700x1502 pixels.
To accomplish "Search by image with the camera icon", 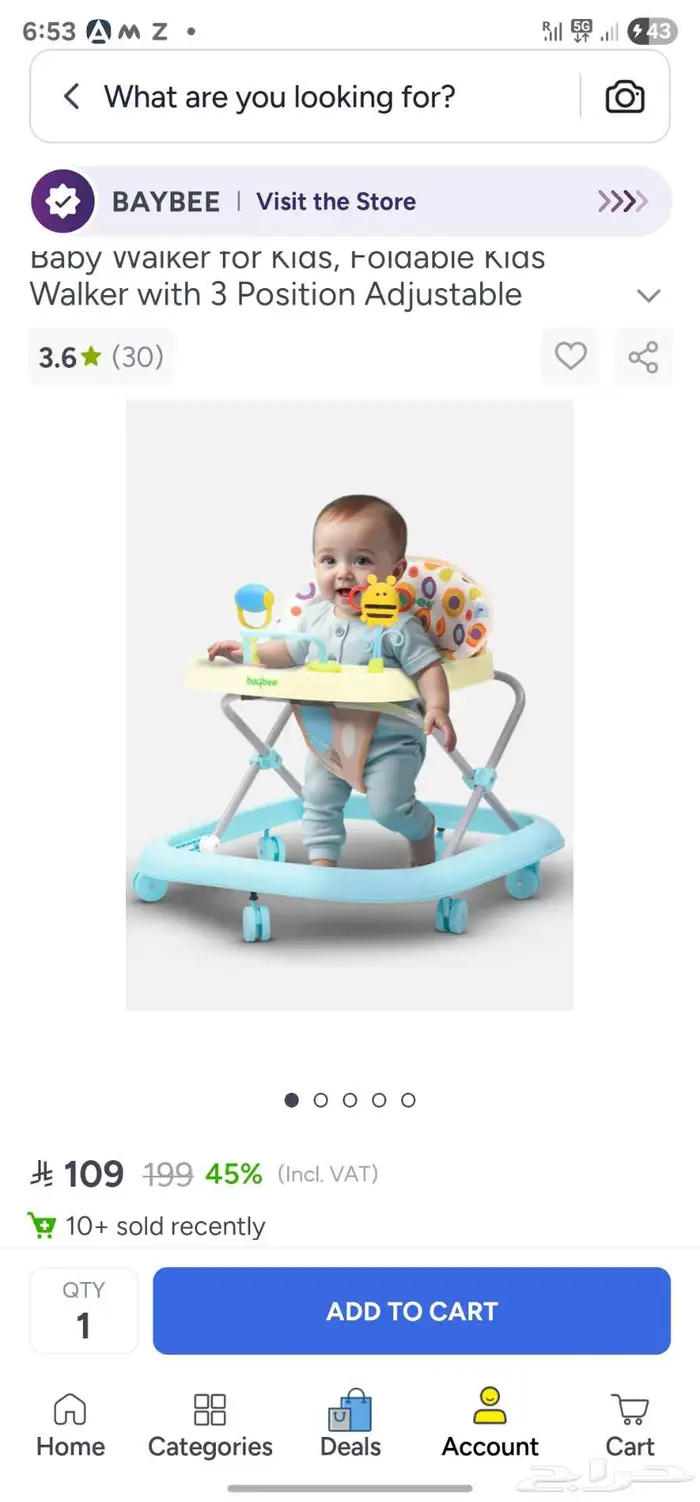I will point(624,97).
